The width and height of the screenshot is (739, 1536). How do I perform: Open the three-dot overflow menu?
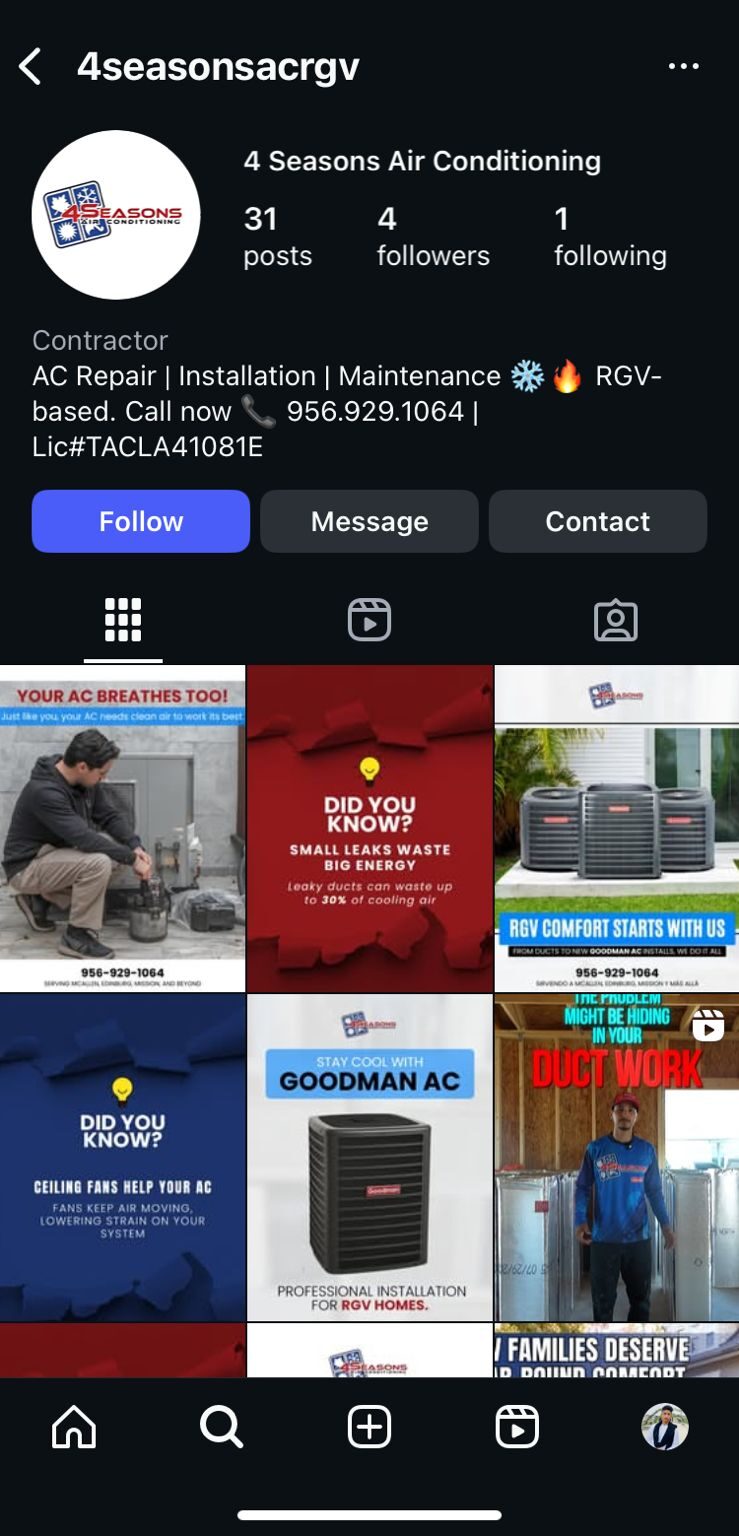[x=683, y=67]
